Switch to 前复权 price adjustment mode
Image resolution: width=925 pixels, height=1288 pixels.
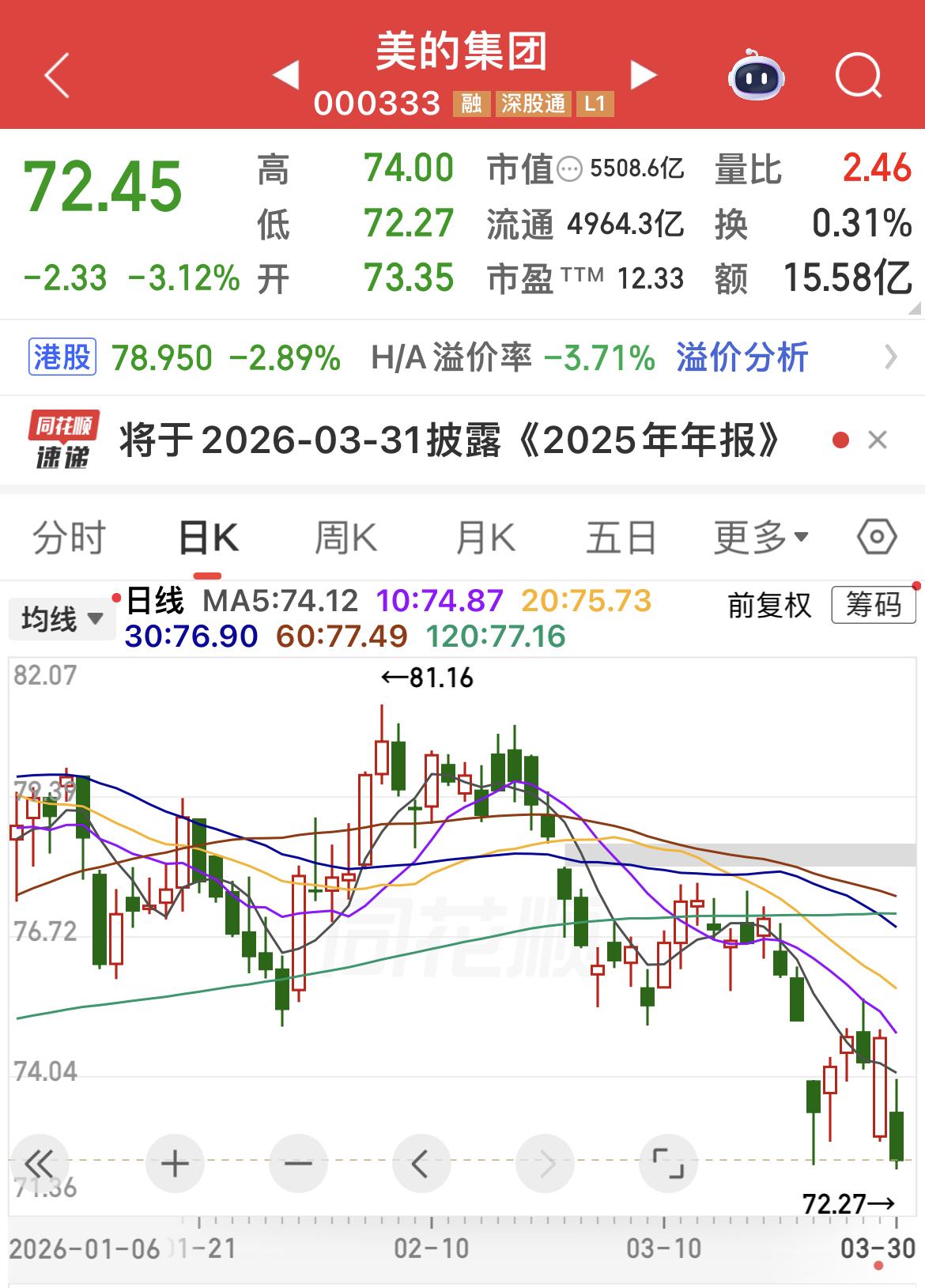[x=768, y=606]
